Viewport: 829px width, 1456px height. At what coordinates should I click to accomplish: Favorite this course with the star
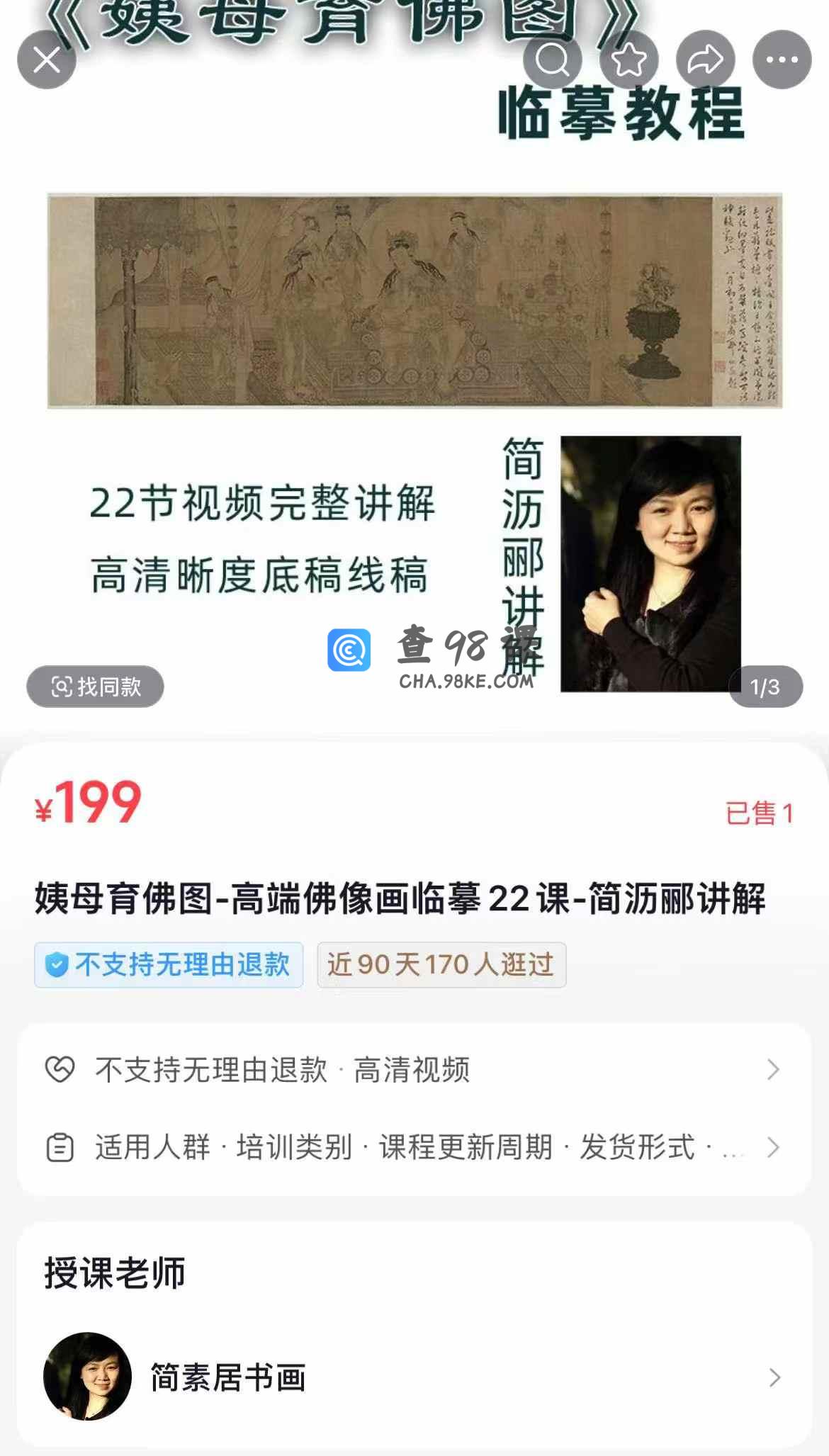click(x=629, y=60)
